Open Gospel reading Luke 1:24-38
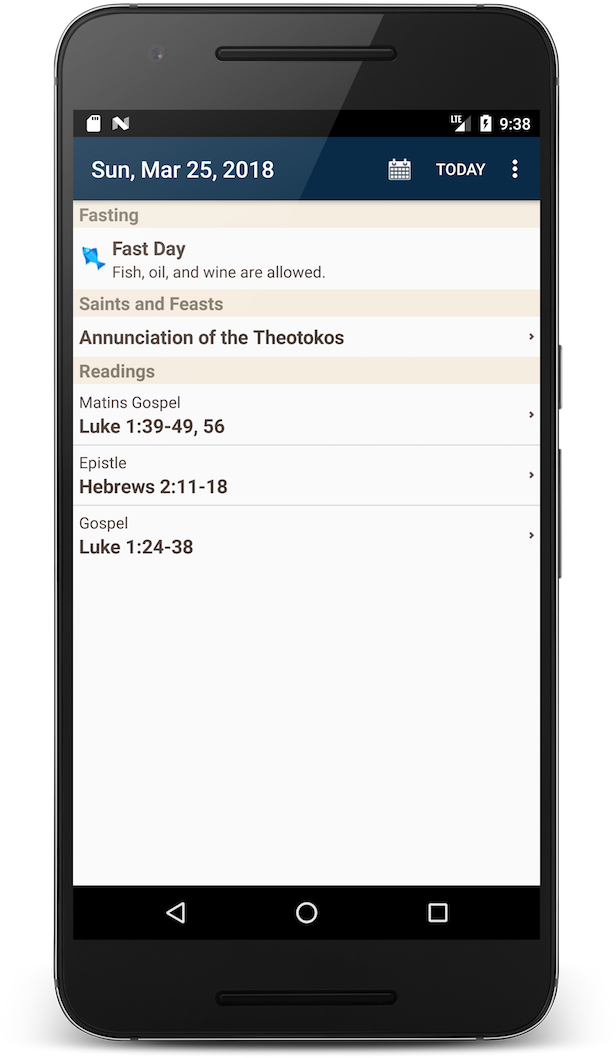This screenshot has height=1058, width=616. tap(306, 535)
